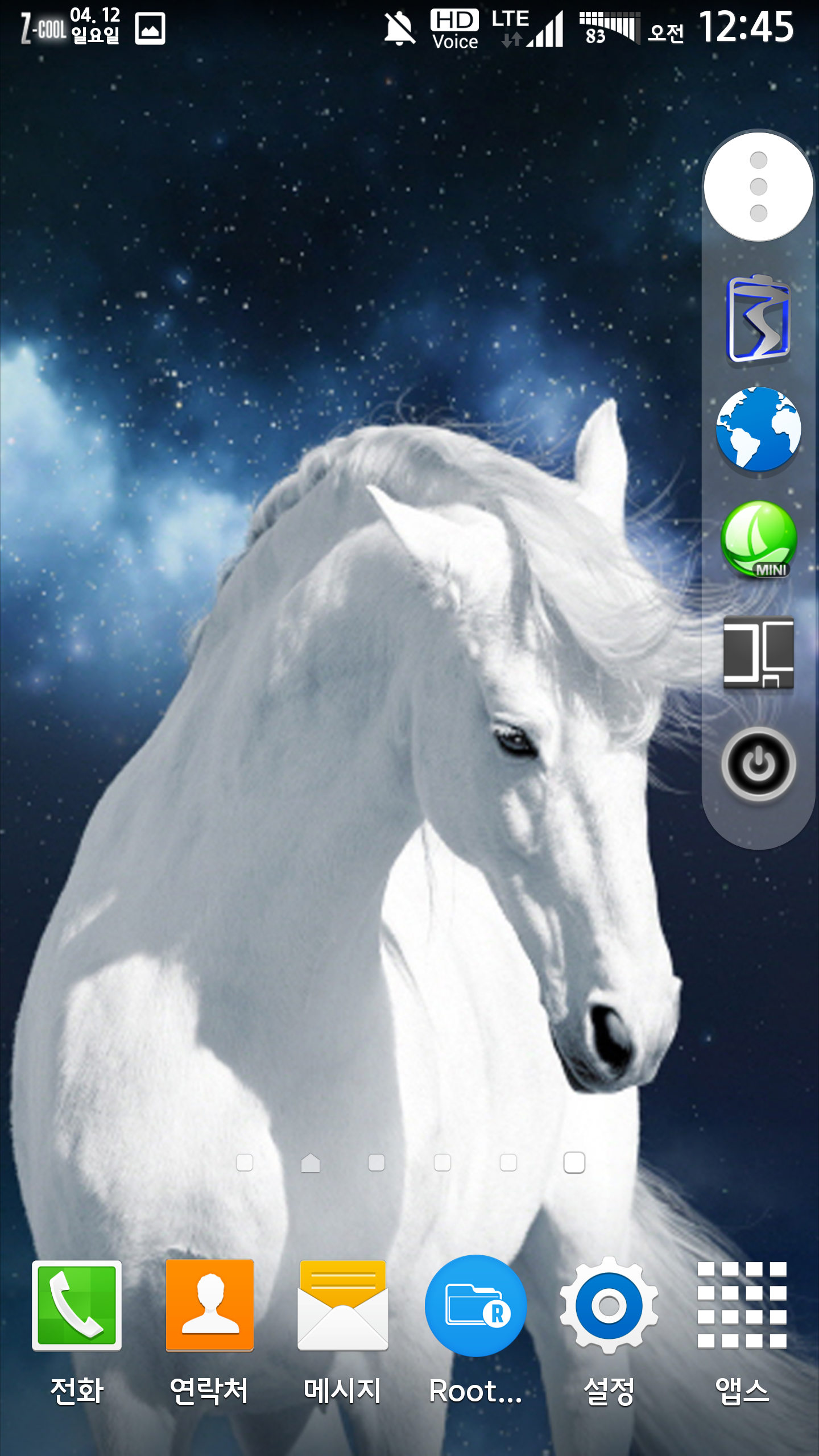Go to the first page indicator dot

(x=245, y=1163)
